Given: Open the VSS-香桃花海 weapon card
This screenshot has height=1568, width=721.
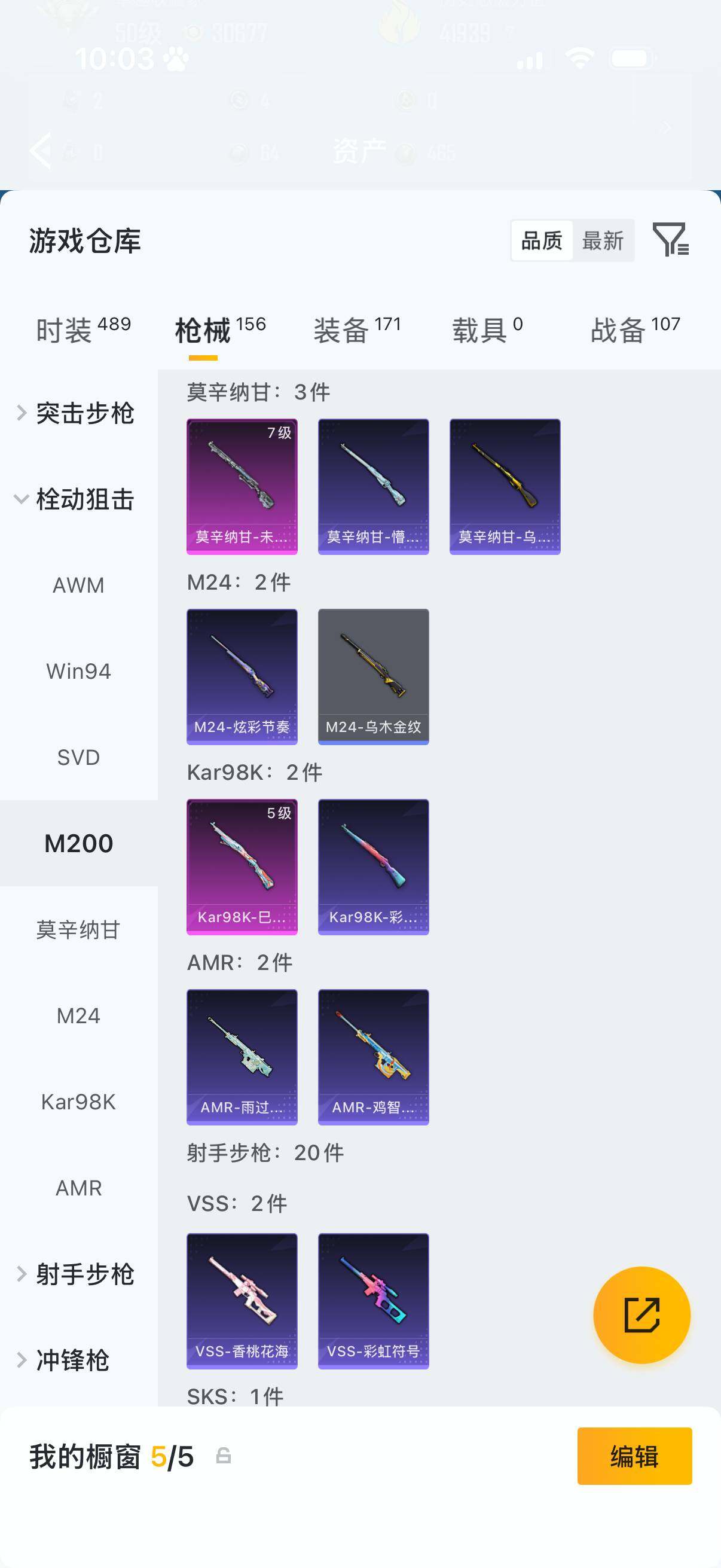Looking at the screenshot, I should click(x=242, y=1301).
